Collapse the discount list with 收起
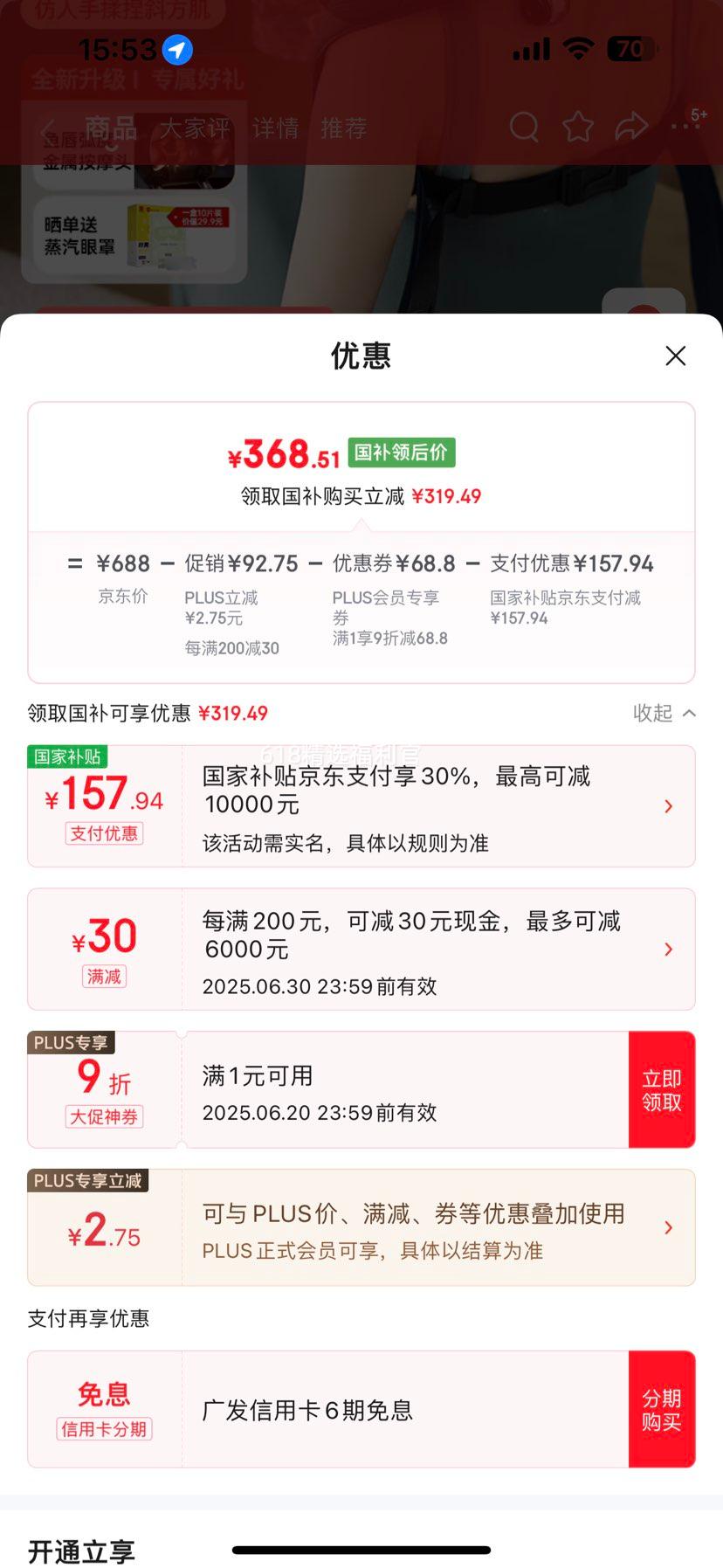 click(x=664, y=713)
